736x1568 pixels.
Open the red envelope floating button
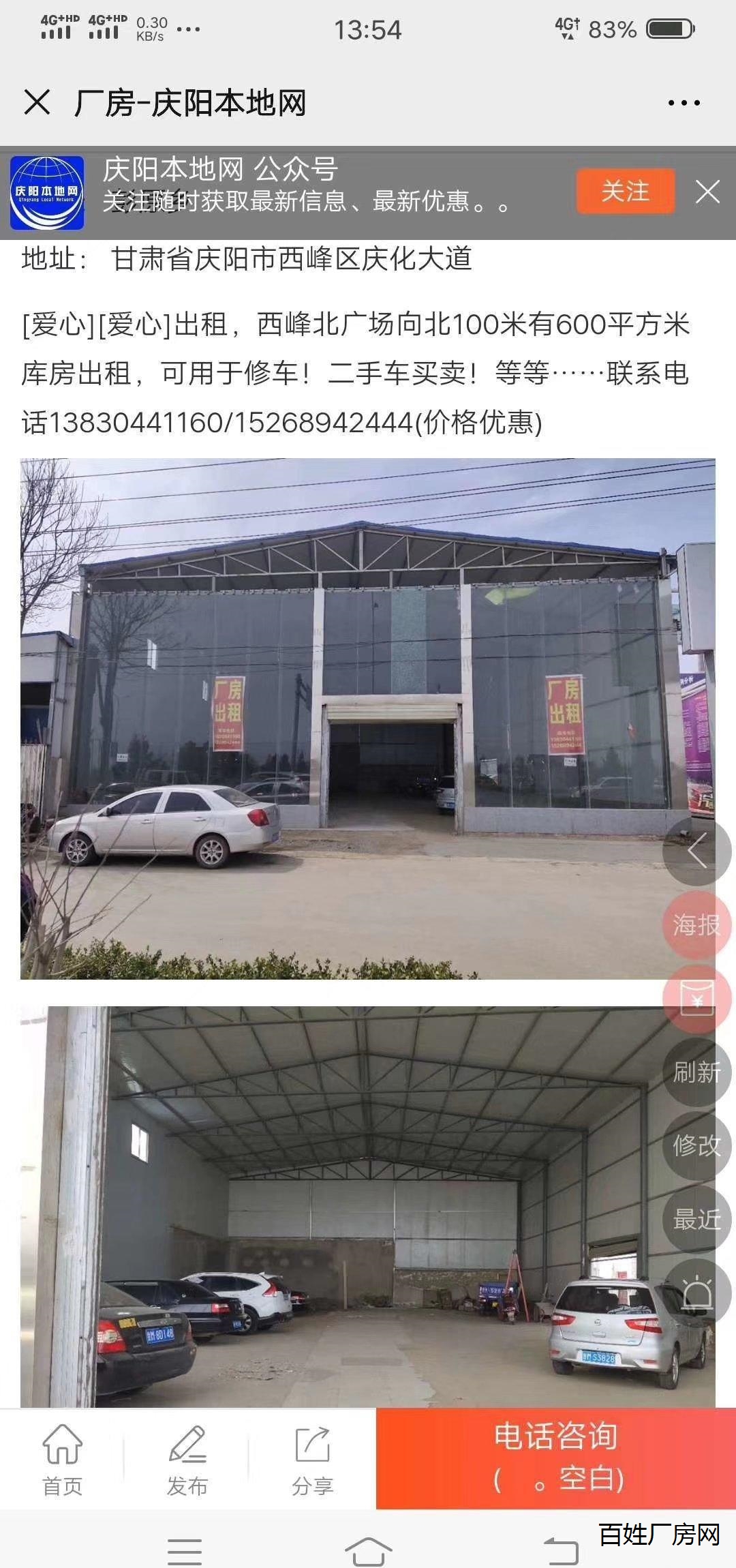coord(696,999)
